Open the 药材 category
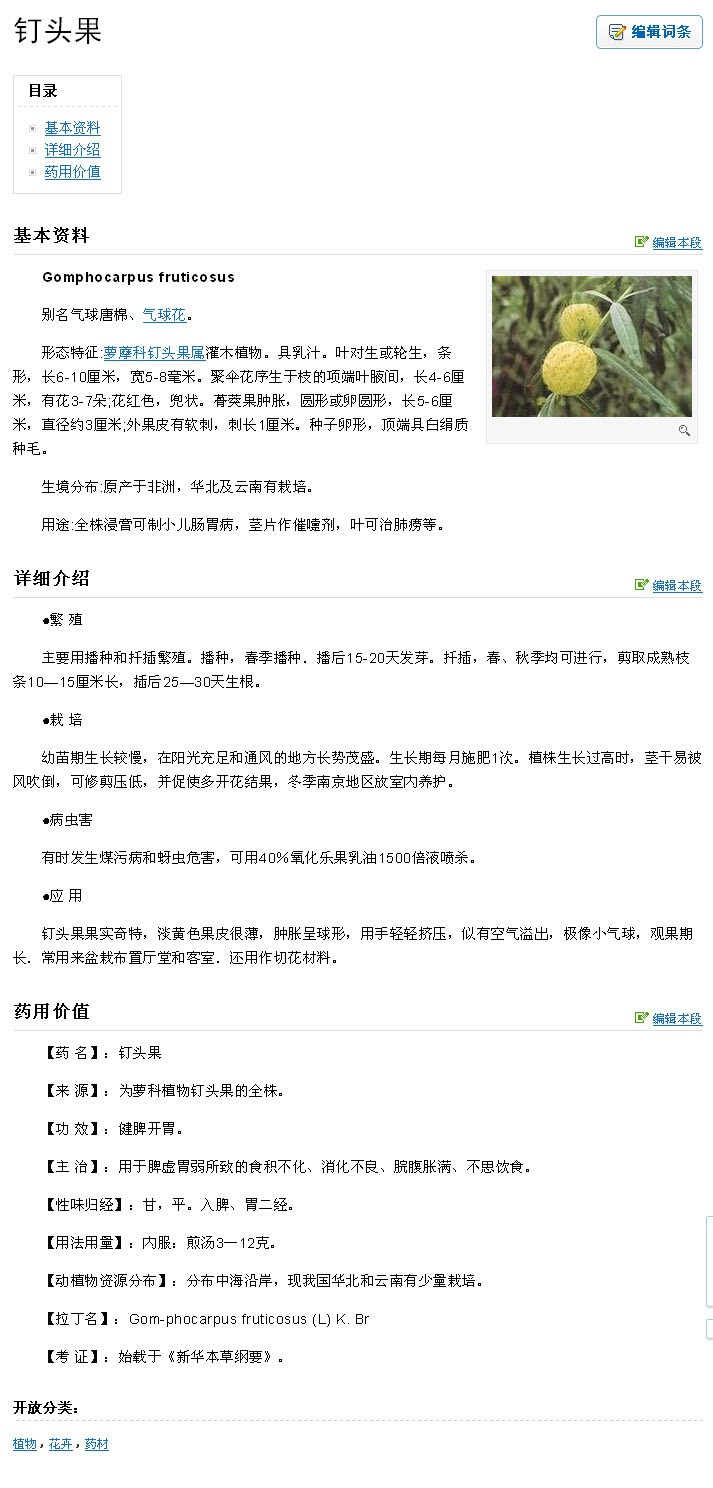 point(96,1444)
